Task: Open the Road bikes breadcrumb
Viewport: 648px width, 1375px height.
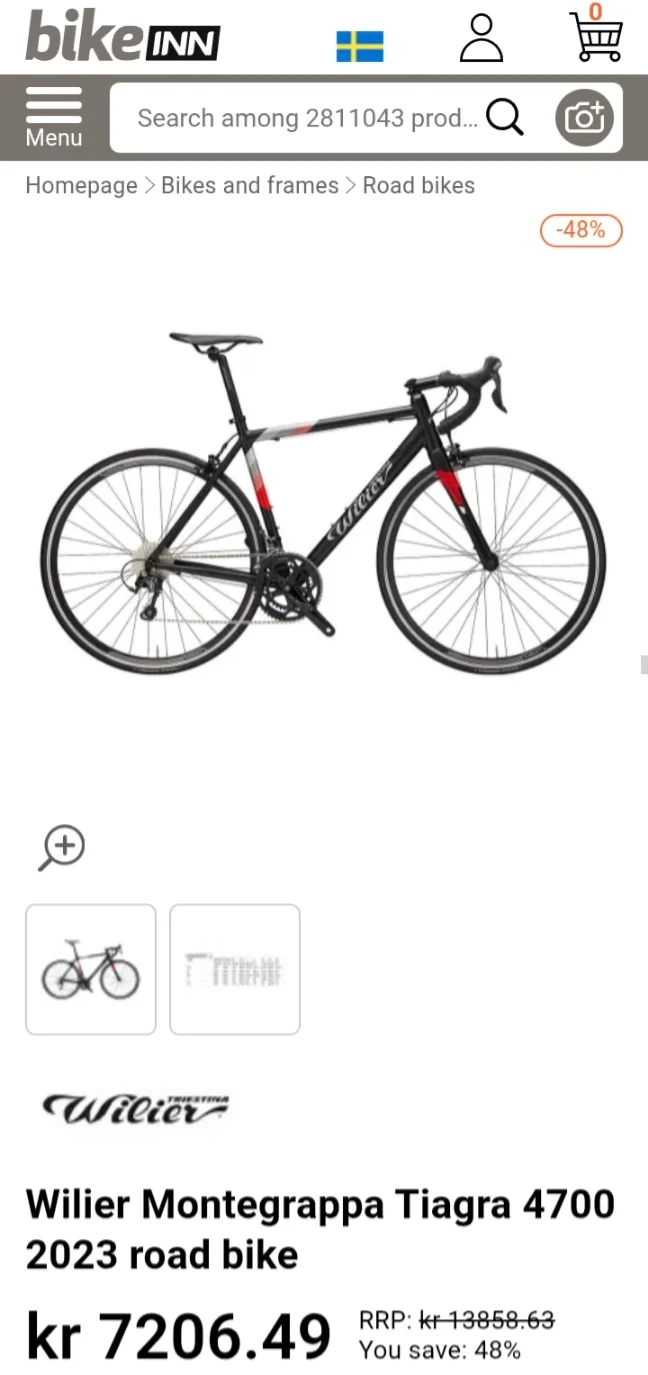Action: click(x=418, y=185)
